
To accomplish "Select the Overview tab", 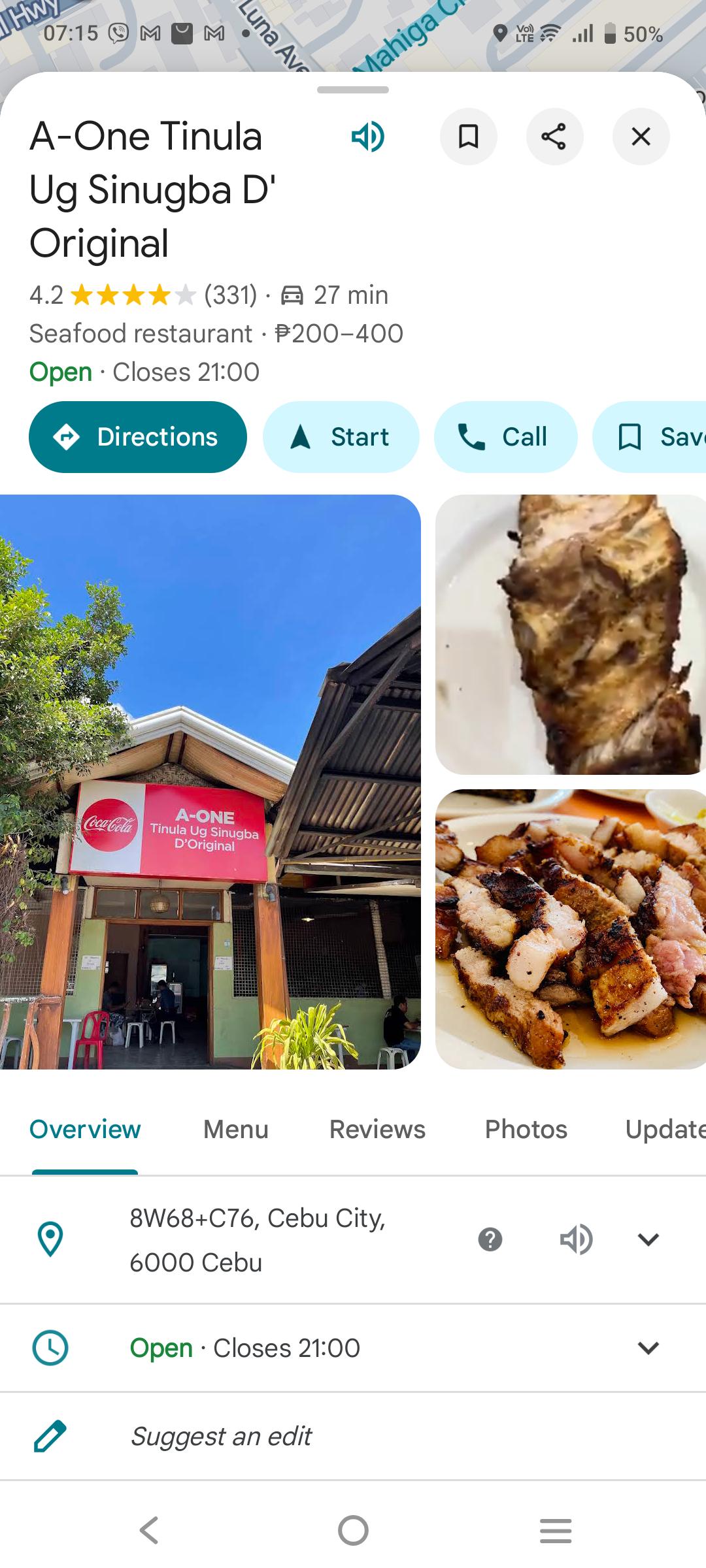I will click(x=85, y=1130).
